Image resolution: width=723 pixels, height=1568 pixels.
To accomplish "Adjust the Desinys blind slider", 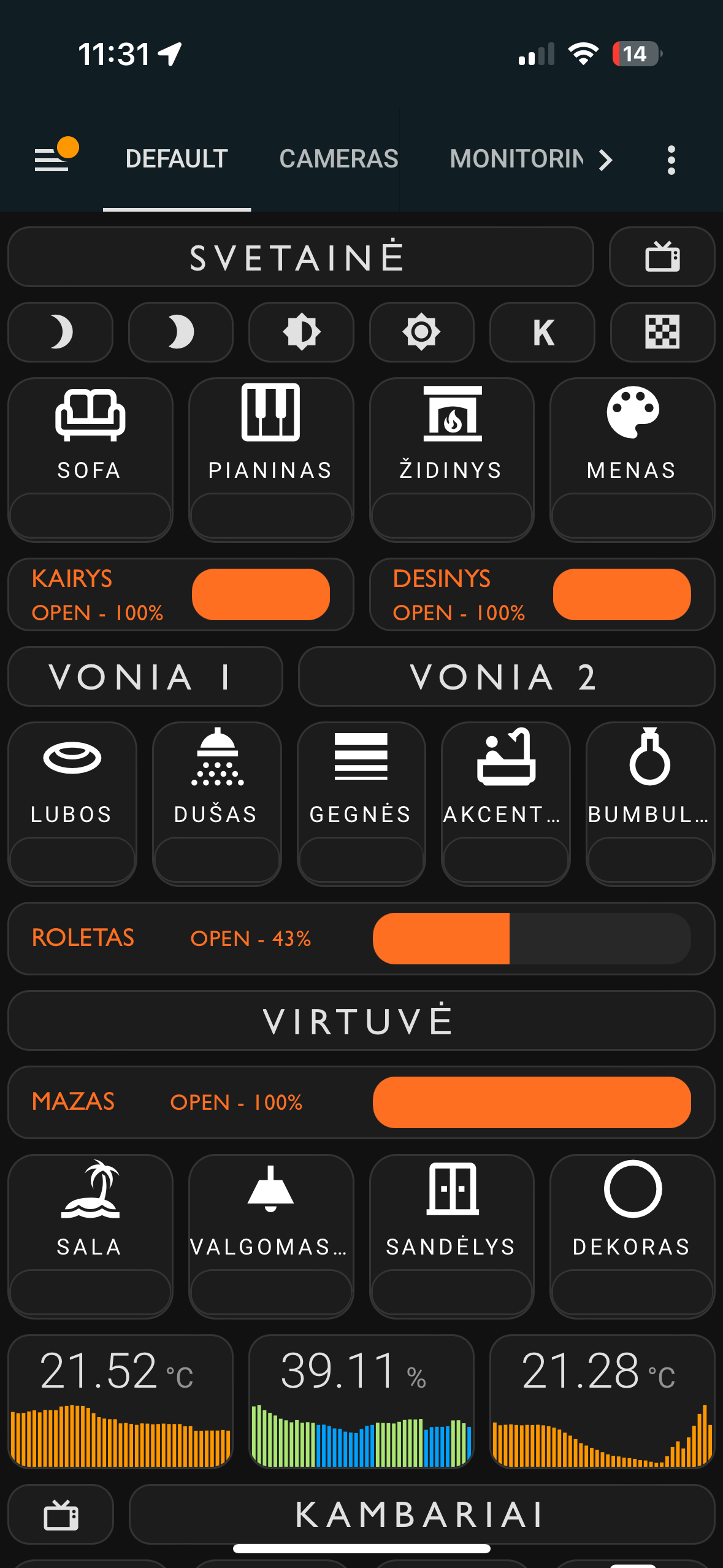I will tap(621, 594).
